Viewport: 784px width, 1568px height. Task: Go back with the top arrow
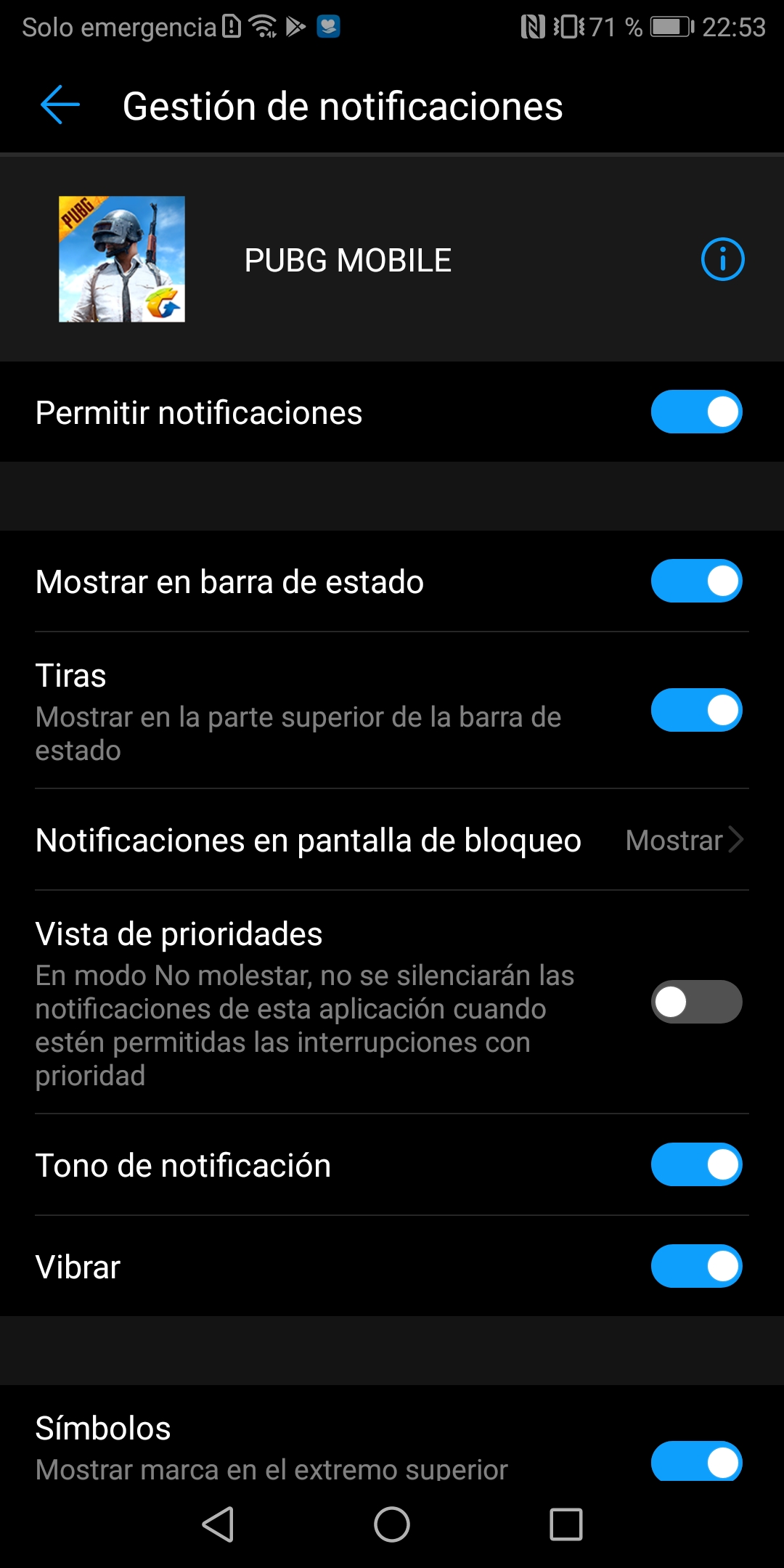[60, 105]
